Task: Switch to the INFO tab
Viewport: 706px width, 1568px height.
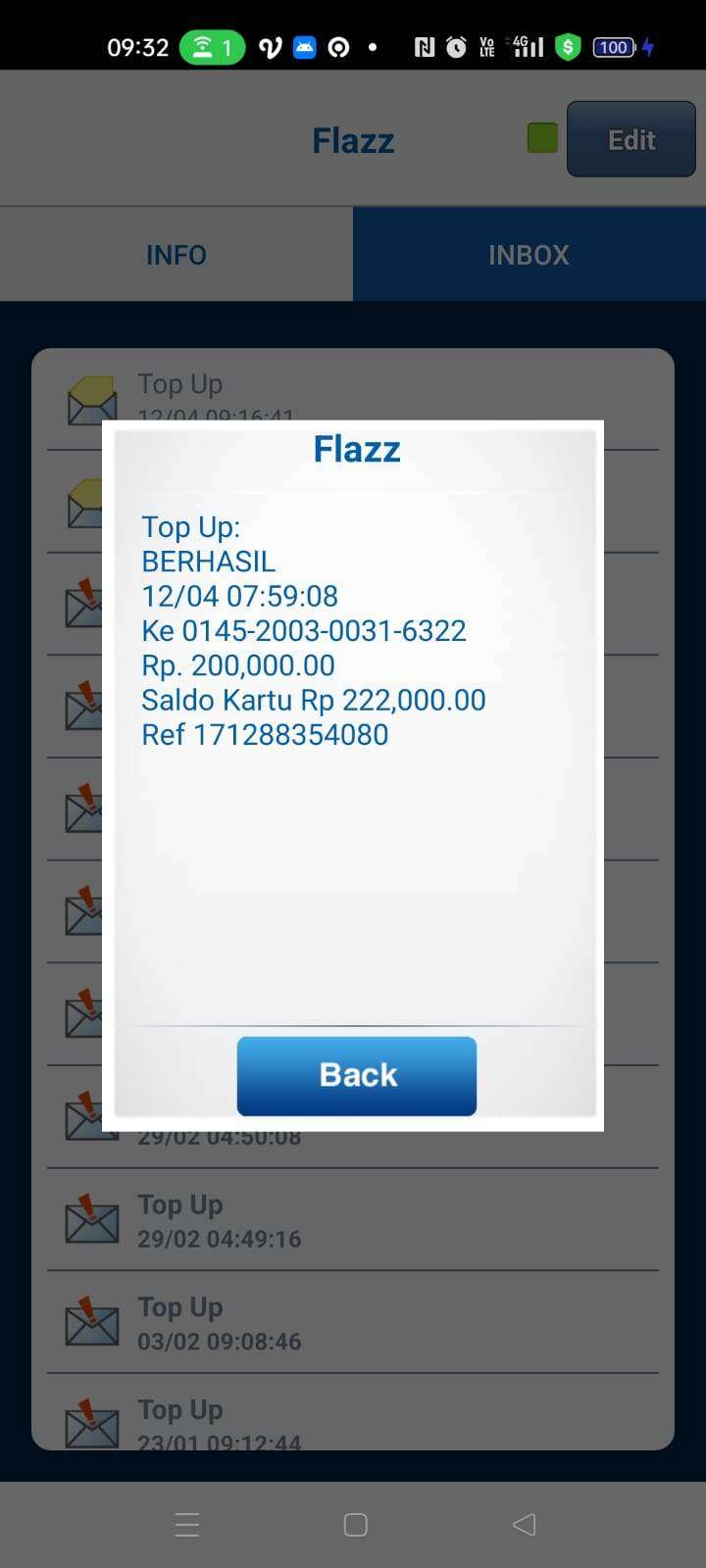Action: point(176,255)
